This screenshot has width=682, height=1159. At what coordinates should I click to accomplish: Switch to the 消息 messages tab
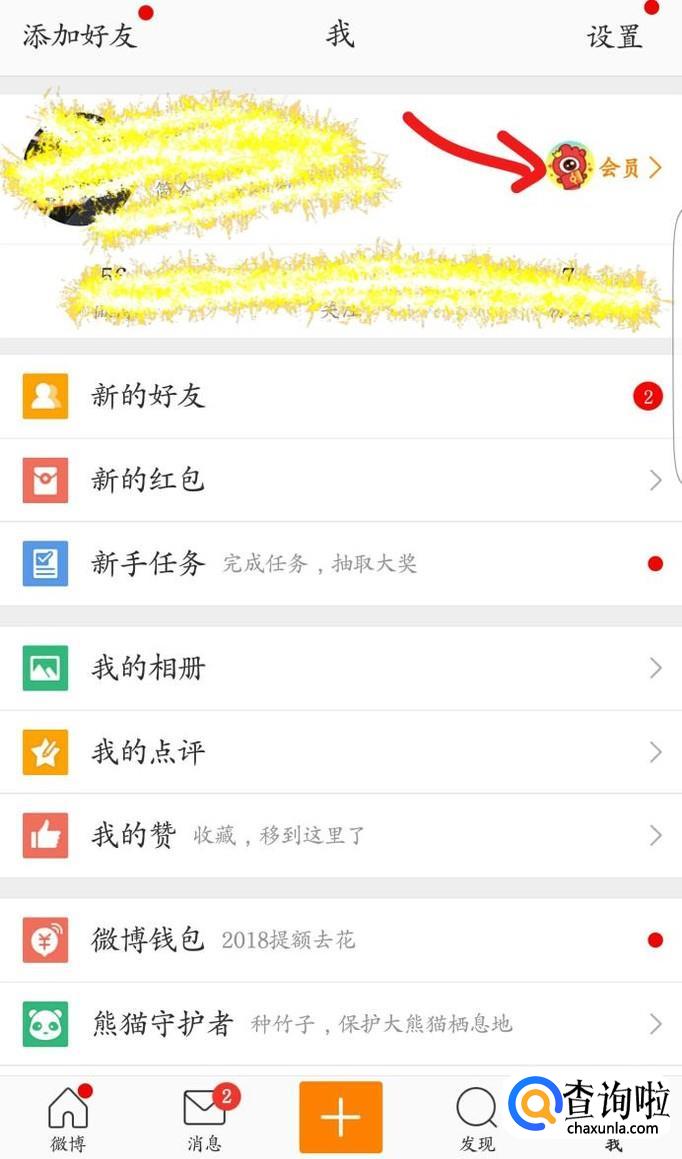pos(205,1118)
